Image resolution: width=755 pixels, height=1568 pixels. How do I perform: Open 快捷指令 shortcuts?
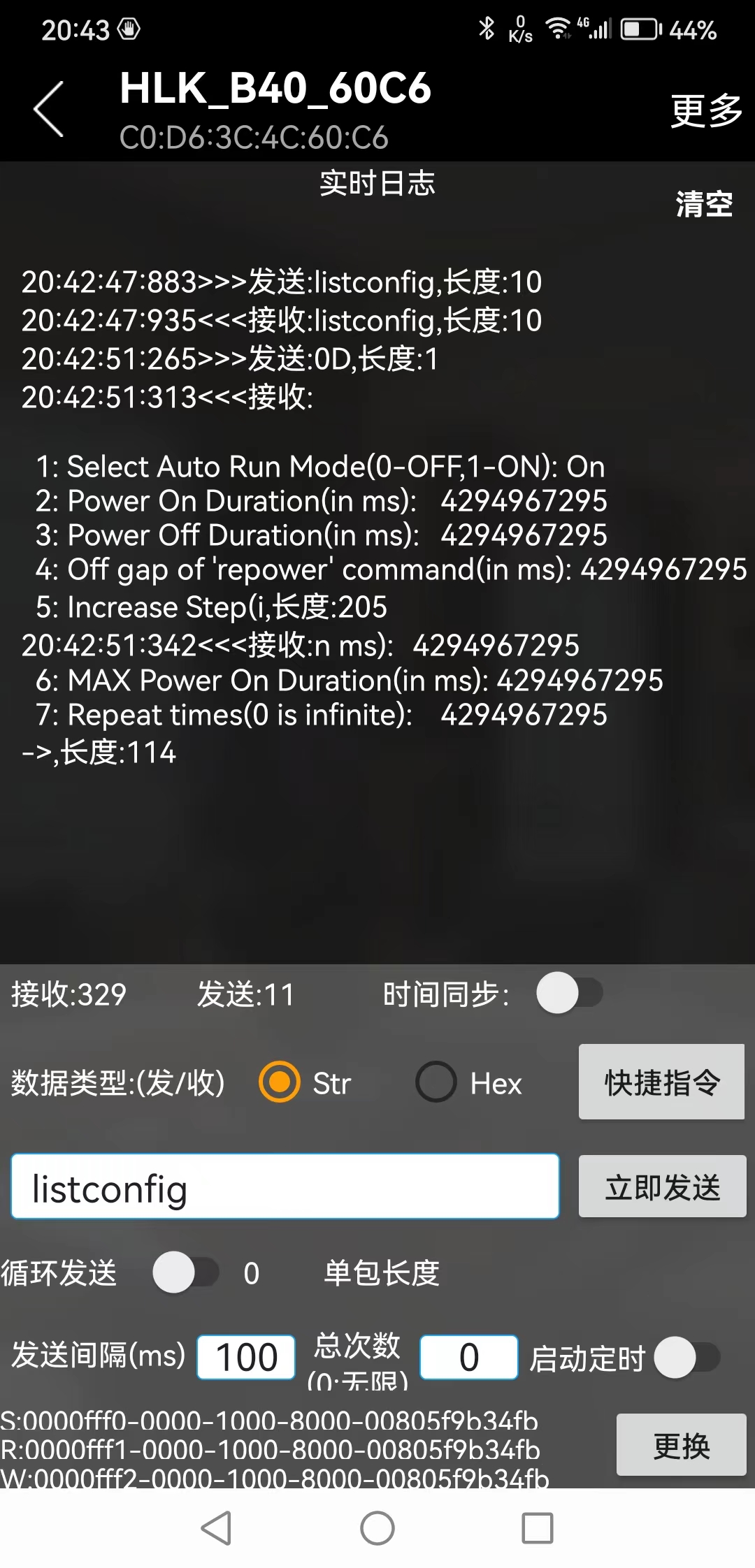(661, 1082)
